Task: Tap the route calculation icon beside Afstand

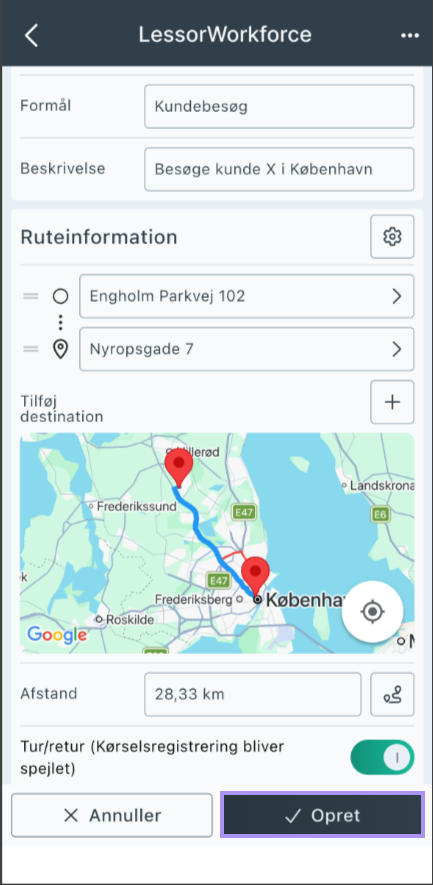Action: 392,694
